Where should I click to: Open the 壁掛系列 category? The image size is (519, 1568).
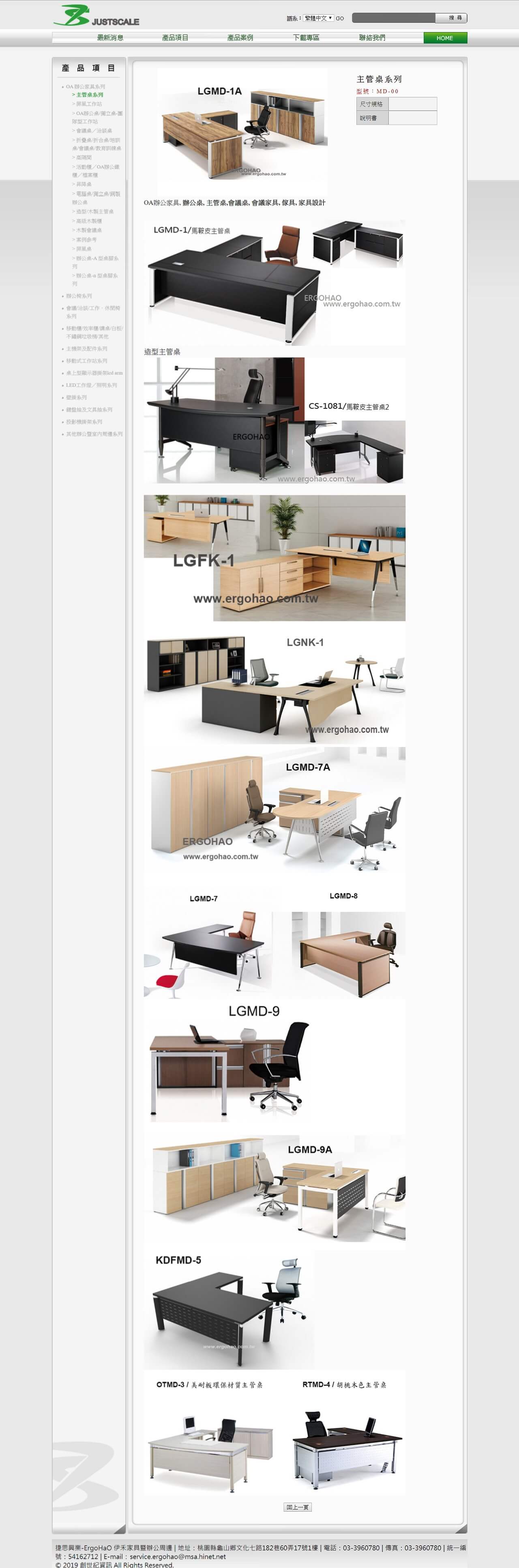pyautogui.click(x=76, y=397)
